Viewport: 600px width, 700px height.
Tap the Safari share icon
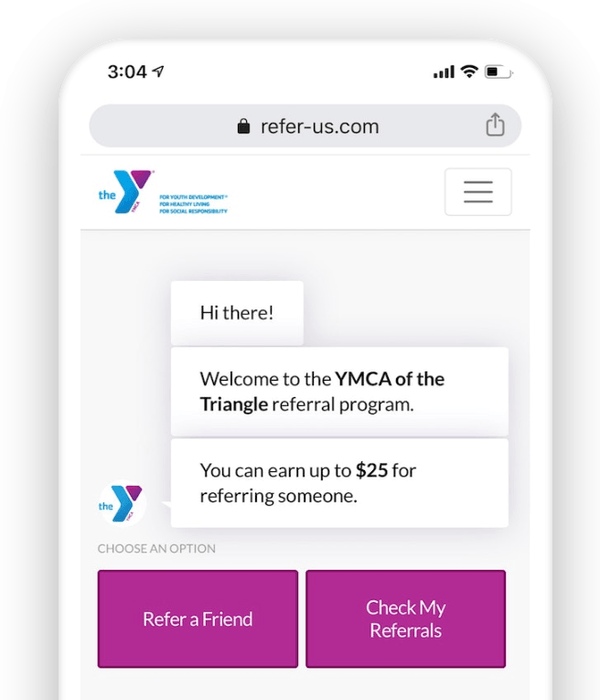pyautogui.click(x=495, y=126)
